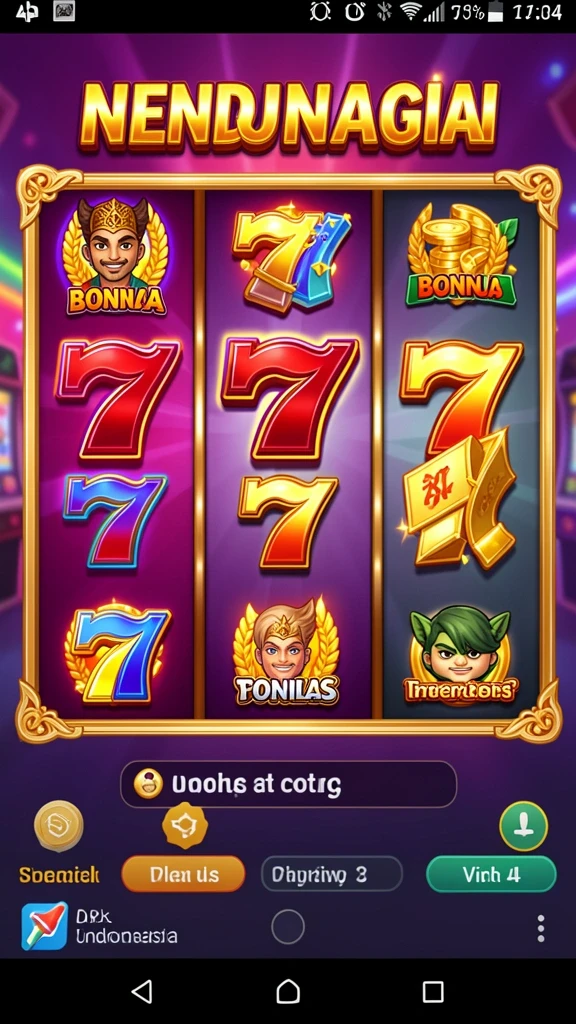Tap the orange hexagon badge icon
576x1024 pixels.
tap(185, 826)
